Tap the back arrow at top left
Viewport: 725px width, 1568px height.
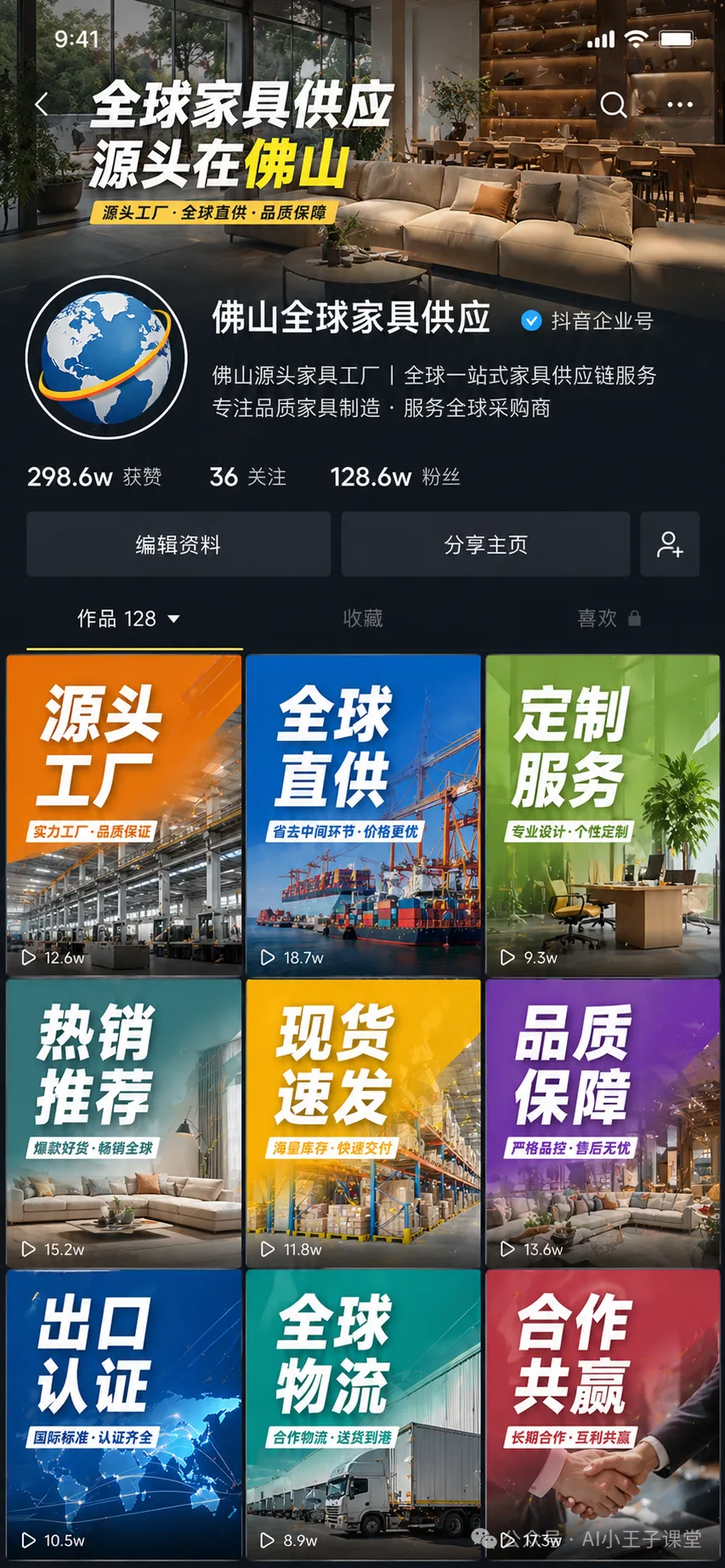point(42,103)
